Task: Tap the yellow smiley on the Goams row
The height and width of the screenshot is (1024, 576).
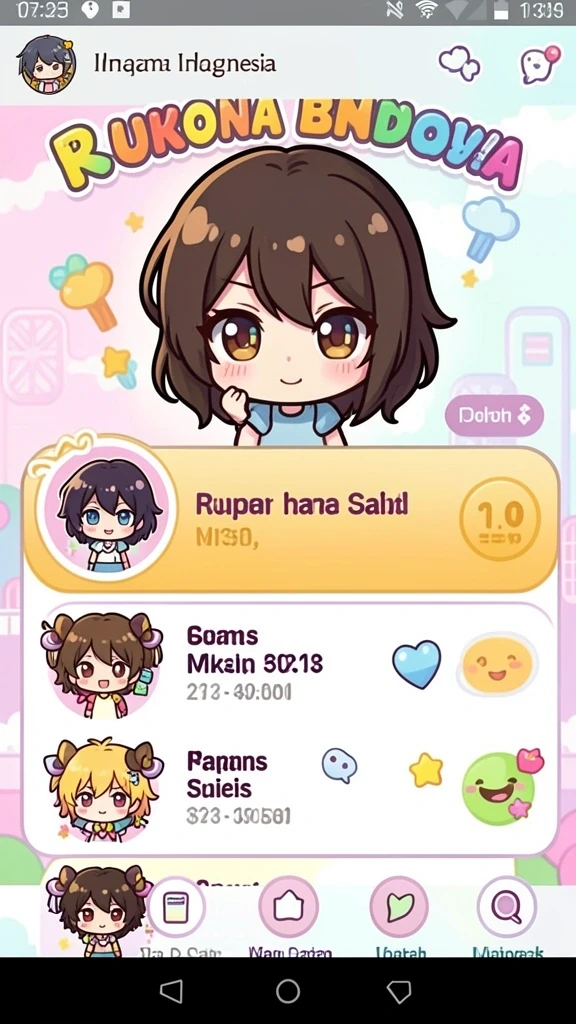Action: pos(498,665)
